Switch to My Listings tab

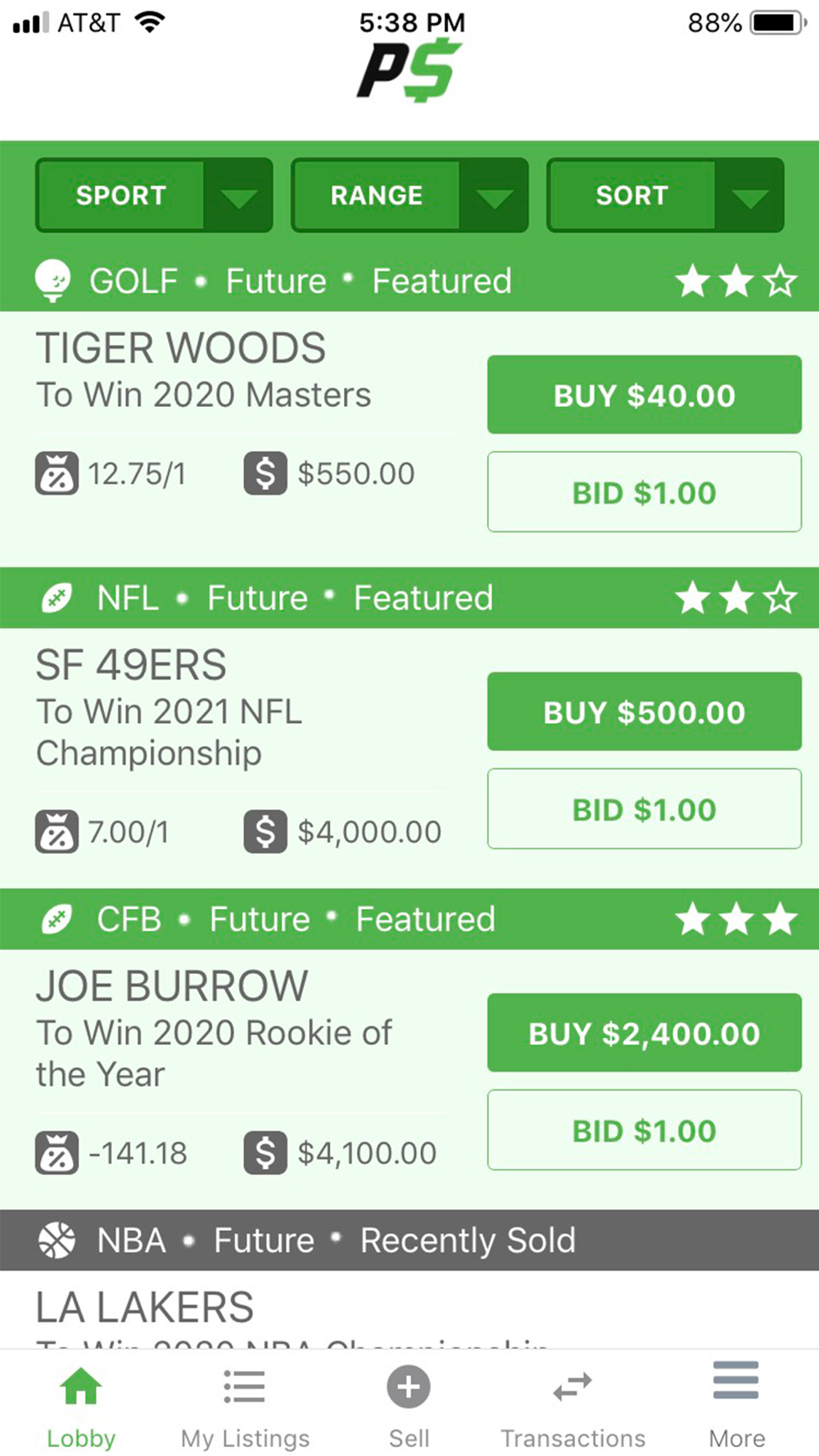(245, 1402)
